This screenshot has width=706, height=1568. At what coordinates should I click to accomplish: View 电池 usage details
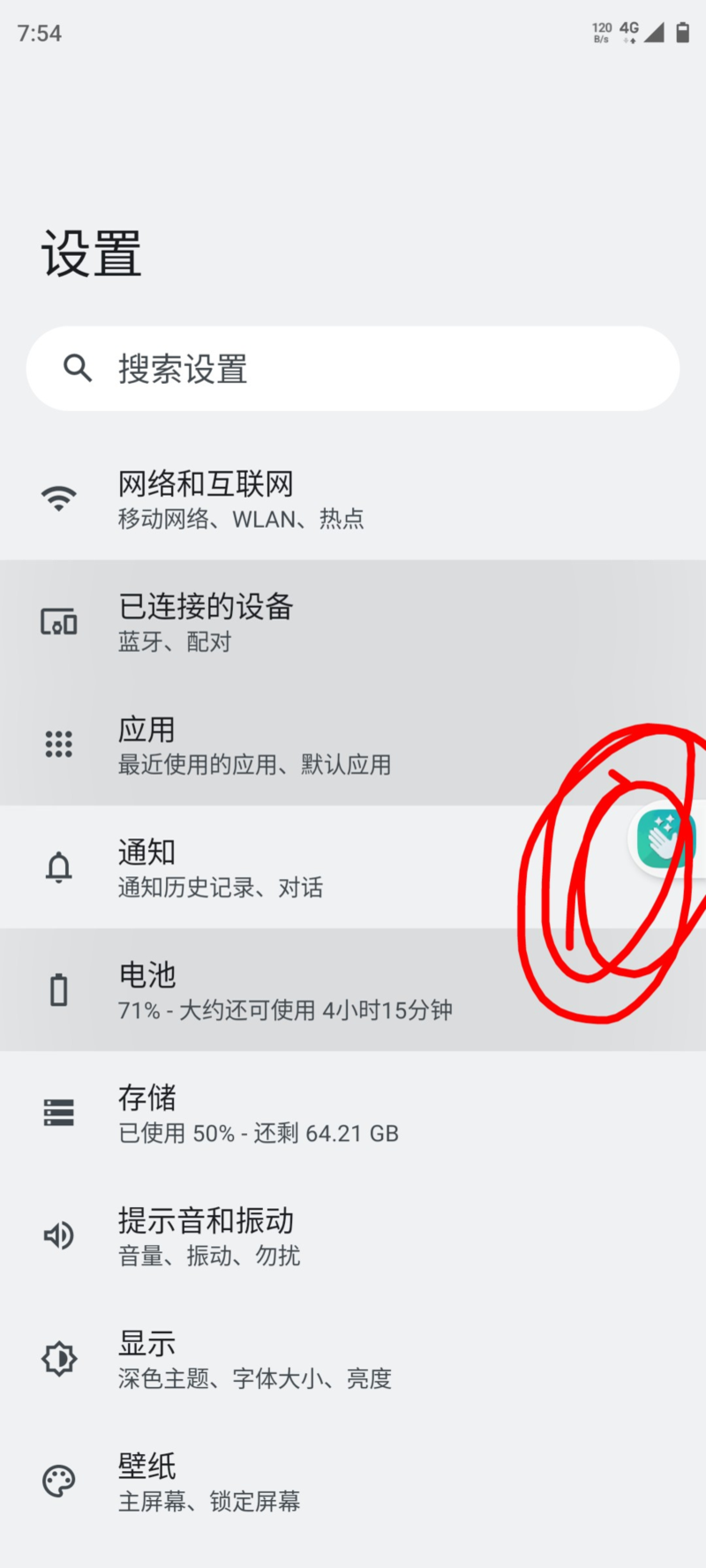tap(265, 990)
